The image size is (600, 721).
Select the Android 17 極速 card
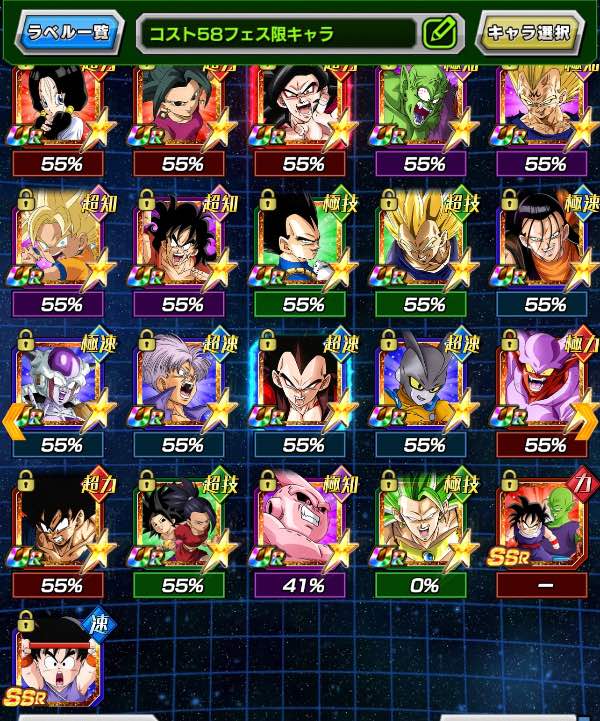(544, 240)
